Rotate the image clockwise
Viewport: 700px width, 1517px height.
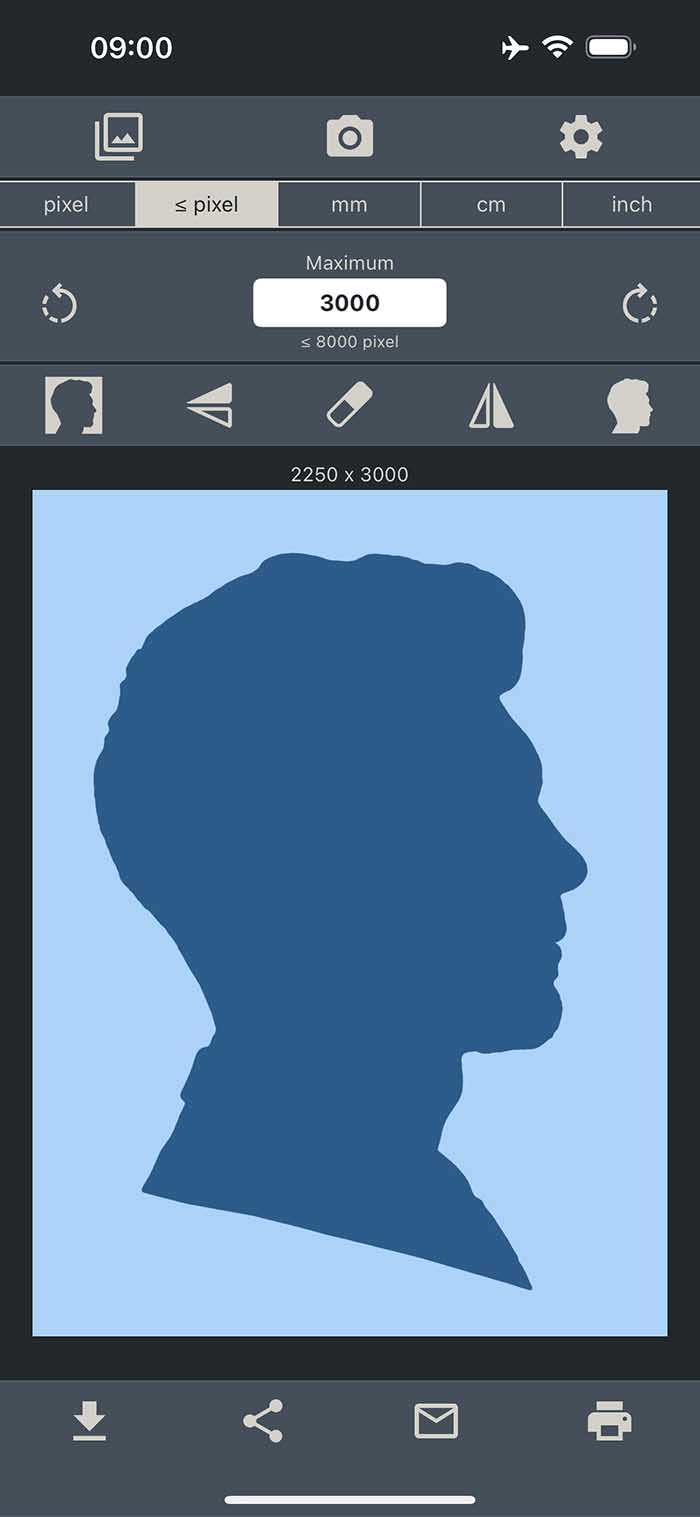tap(640, 304)
